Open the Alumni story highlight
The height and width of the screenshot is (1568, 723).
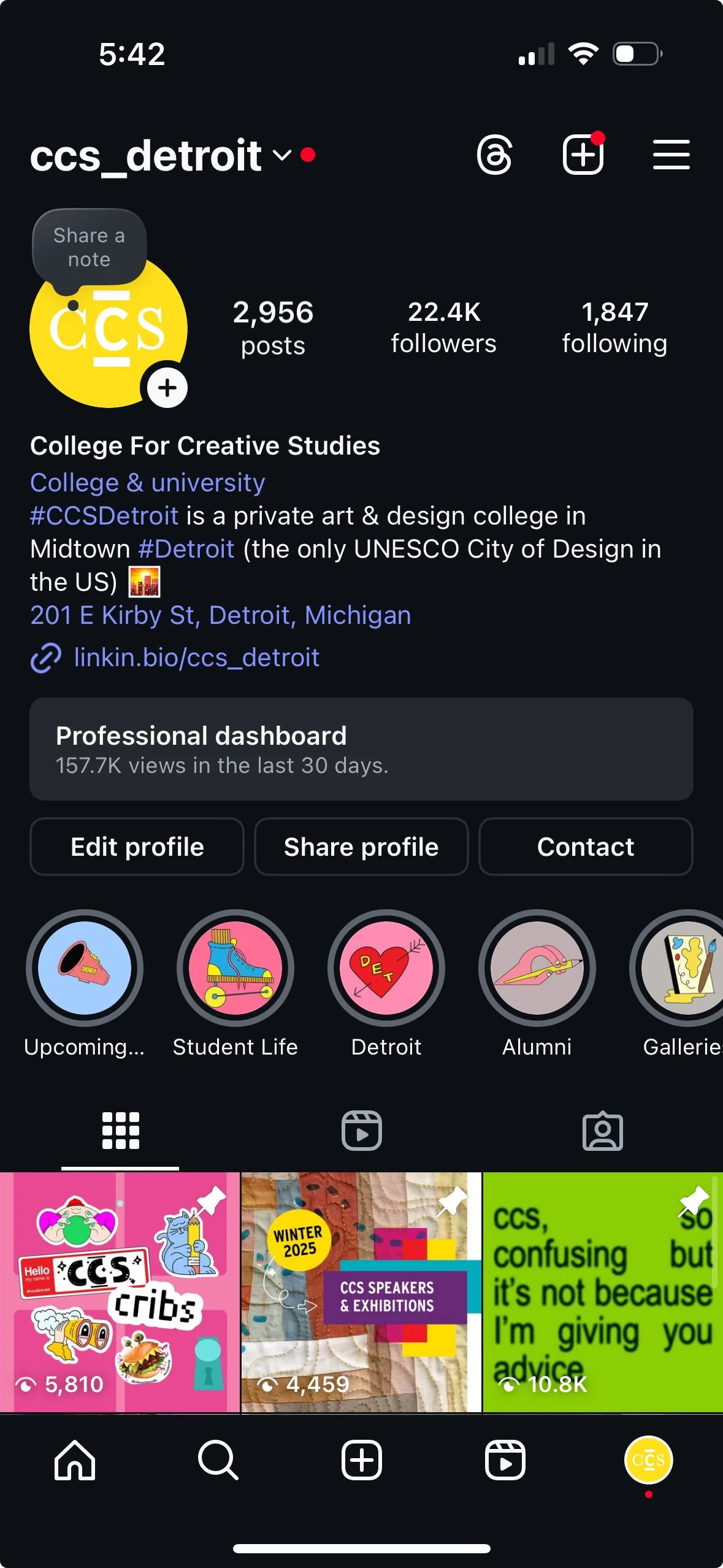click(x=537, y=968)
